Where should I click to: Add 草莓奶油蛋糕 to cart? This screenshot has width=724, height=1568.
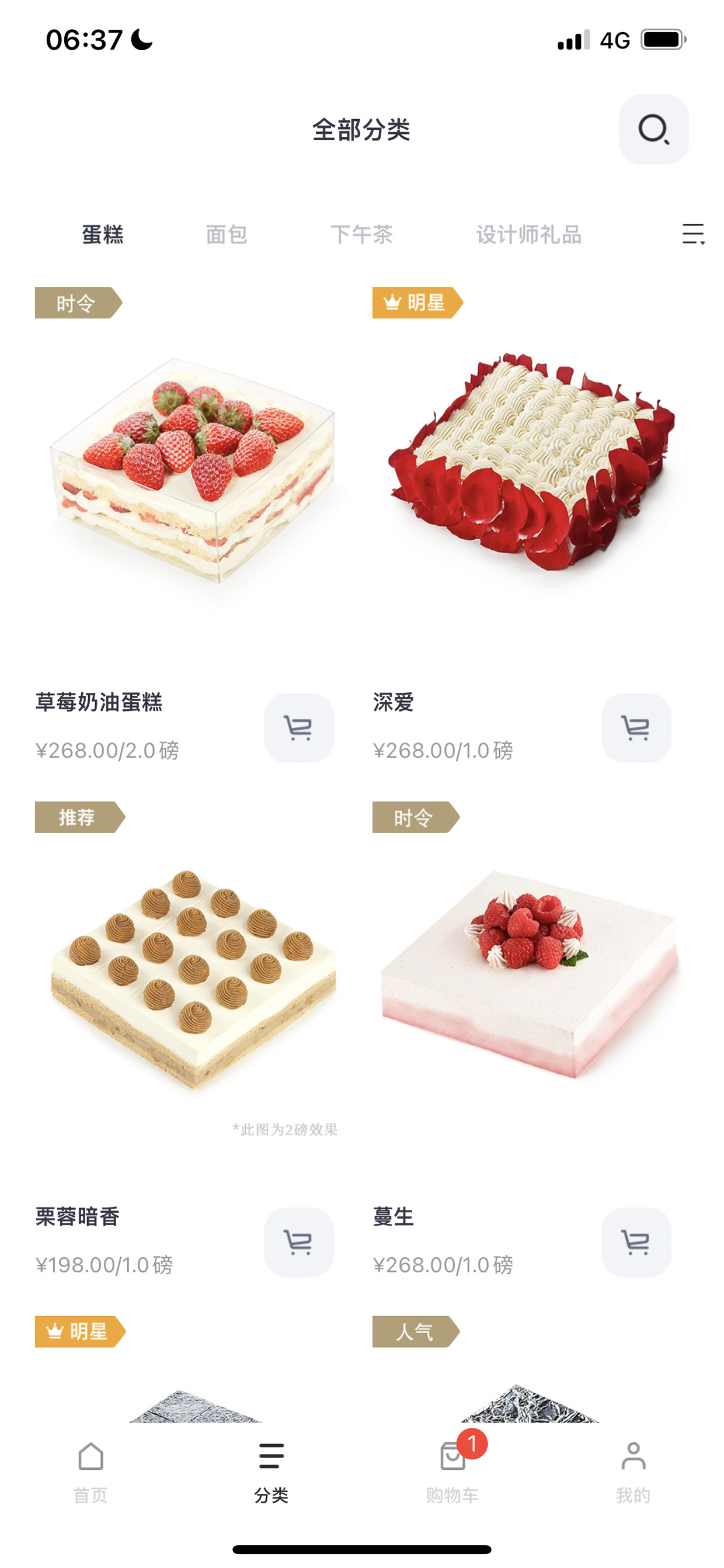299,727
